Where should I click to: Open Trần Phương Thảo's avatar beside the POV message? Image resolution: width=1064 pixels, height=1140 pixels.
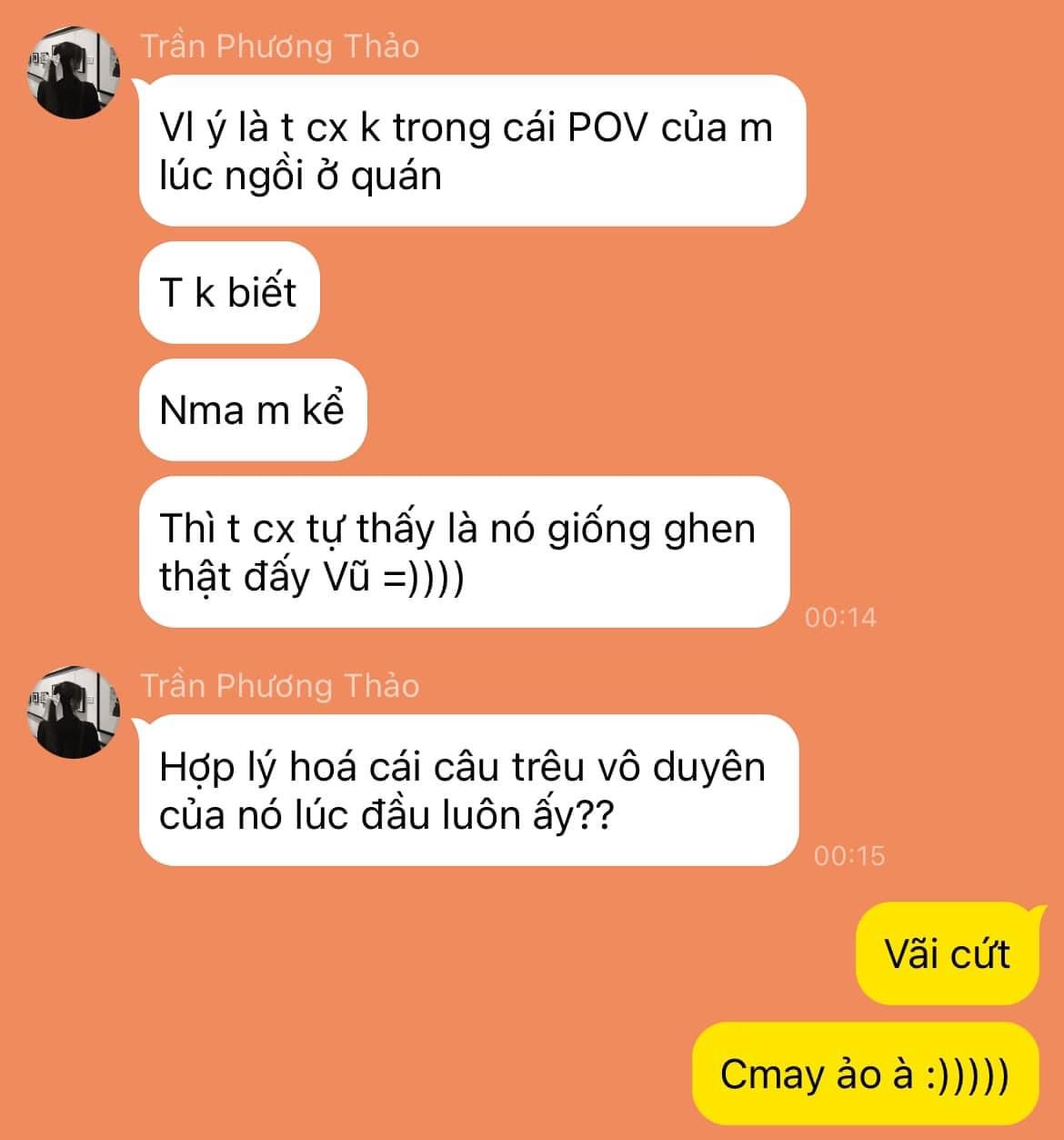(x=75, y=72)
